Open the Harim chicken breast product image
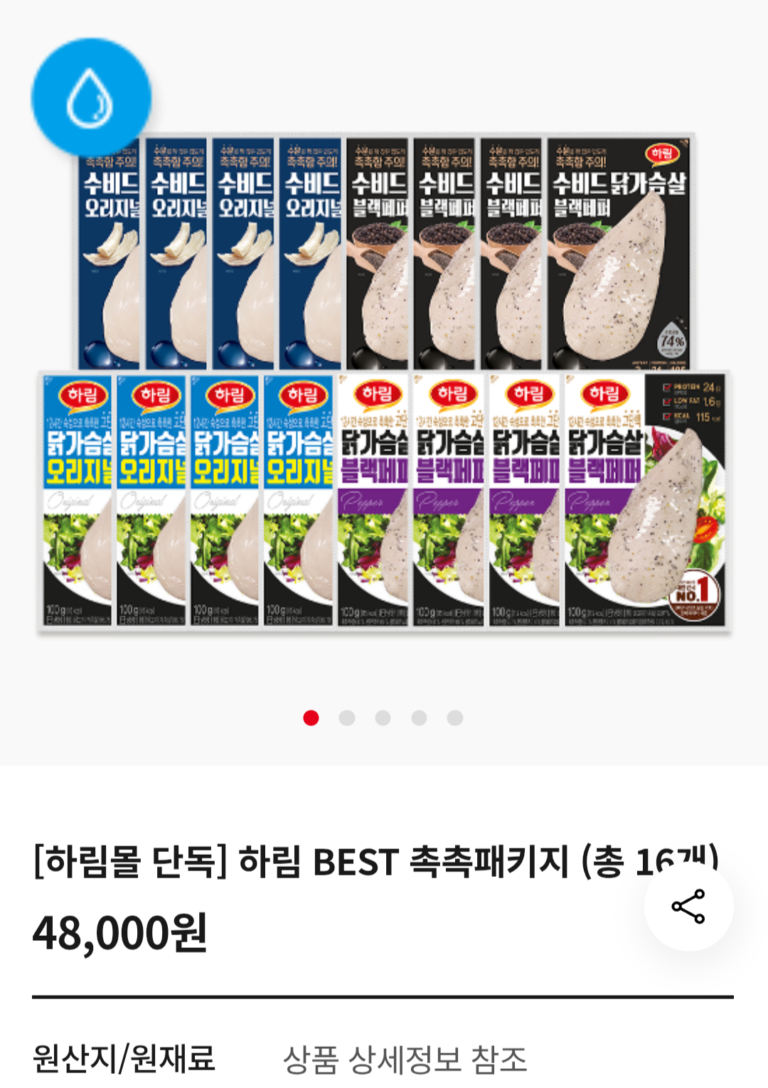Viewport: 768px width, 1088px height. (x=384, y=383)
